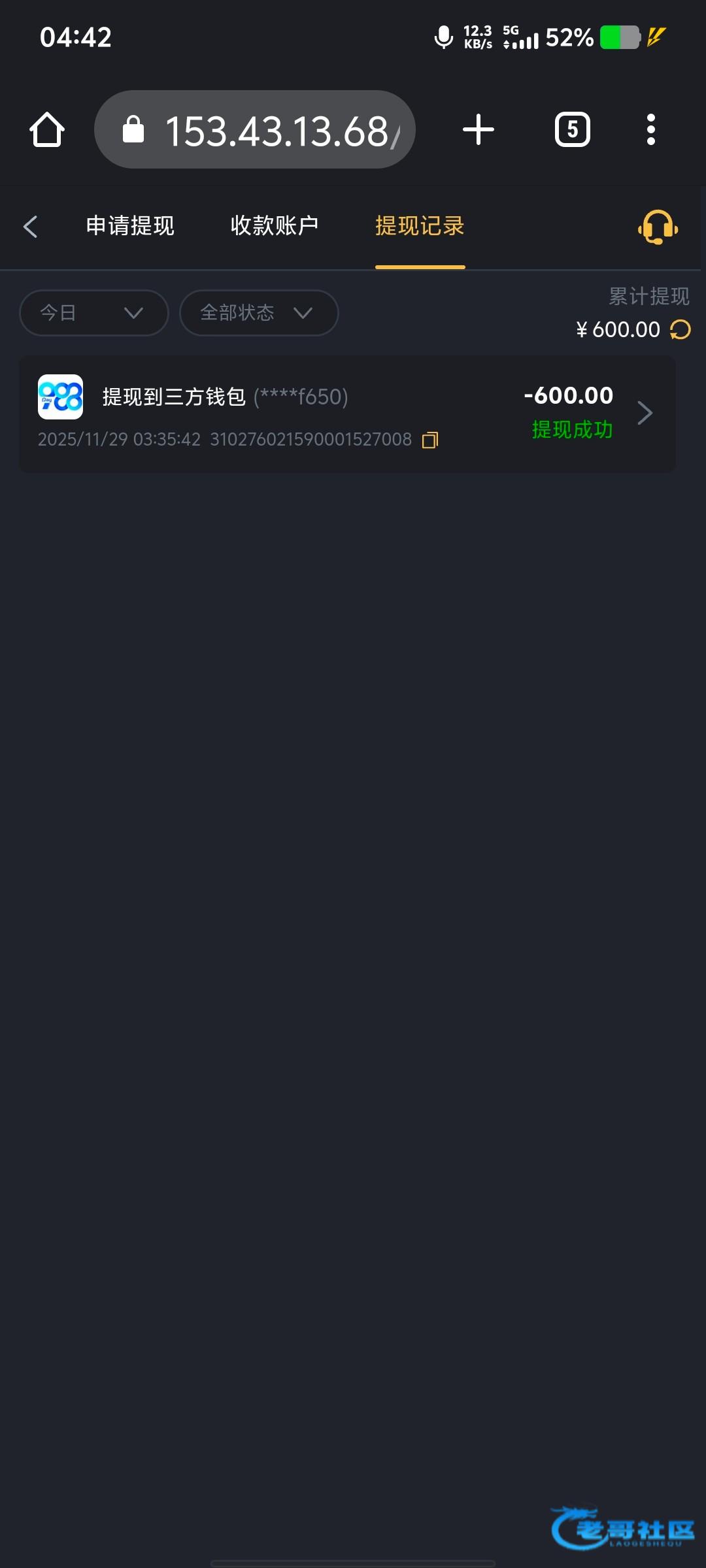Expand the 全部状态 status filter

[258, 313]
